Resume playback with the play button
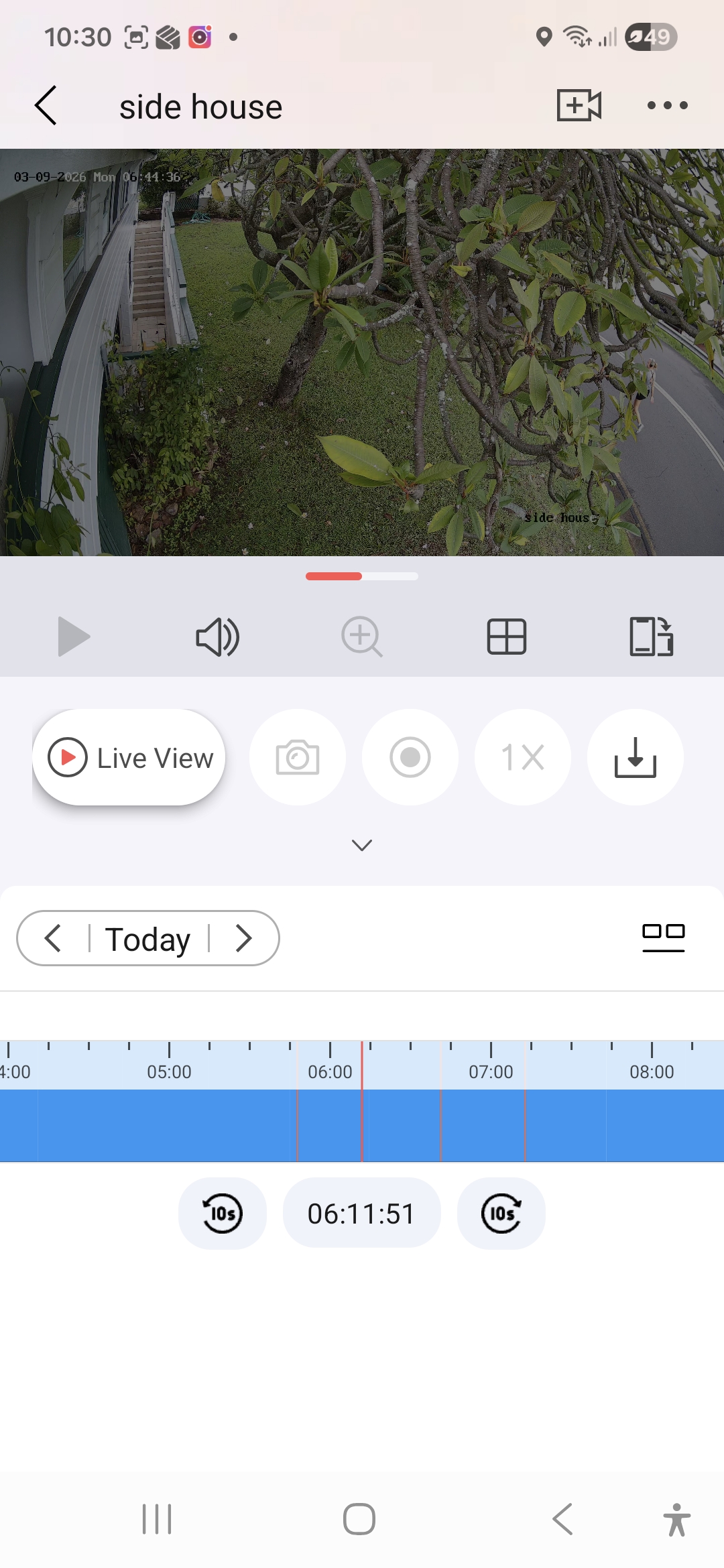Viewport: 724px width, 1568px height. 73,637
